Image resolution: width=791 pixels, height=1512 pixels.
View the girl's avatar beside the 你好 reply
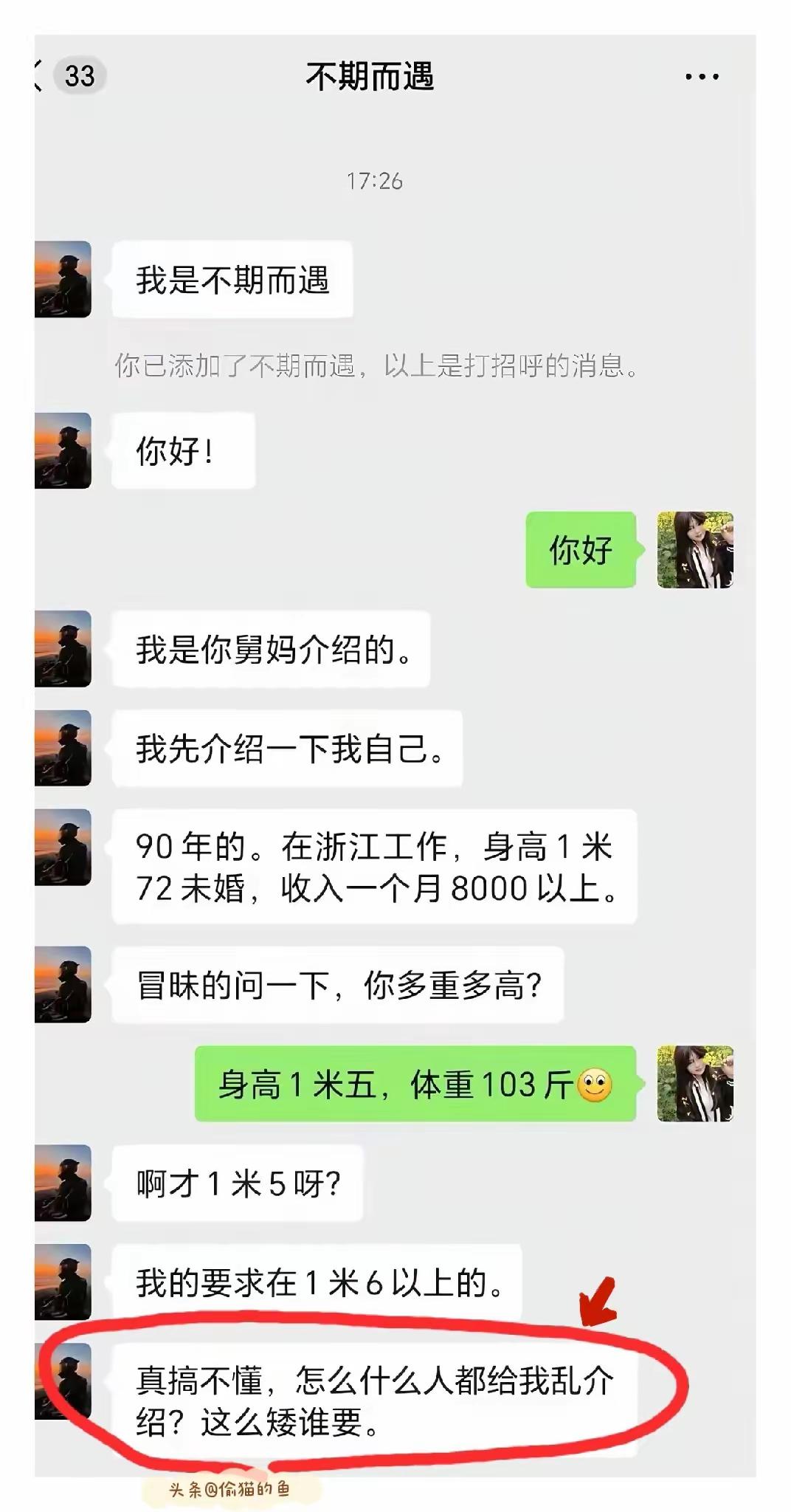pos(694,550)
